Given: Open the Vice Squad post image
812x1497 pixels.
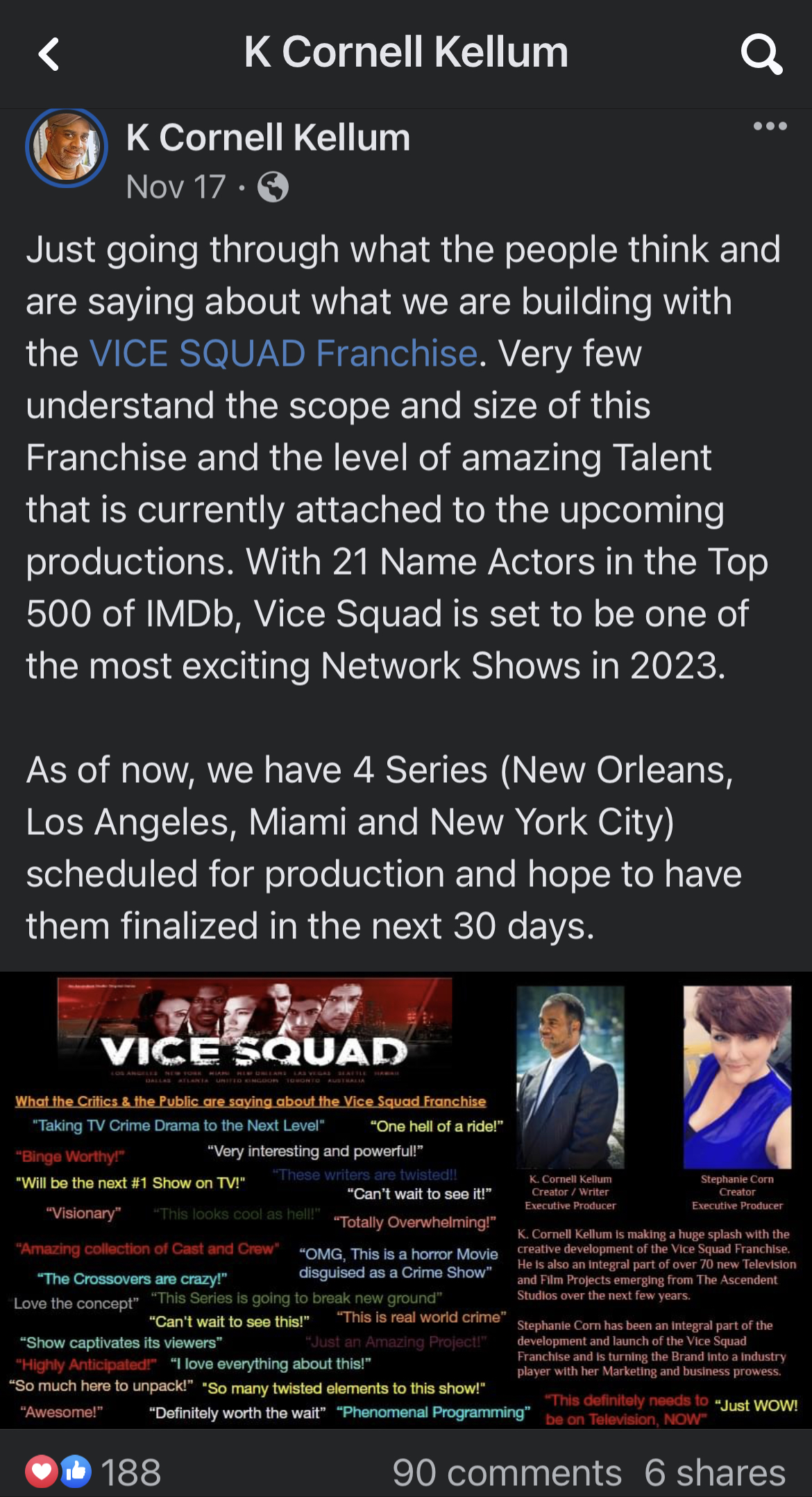Looking at the screenshot, I should (406, 1199).
